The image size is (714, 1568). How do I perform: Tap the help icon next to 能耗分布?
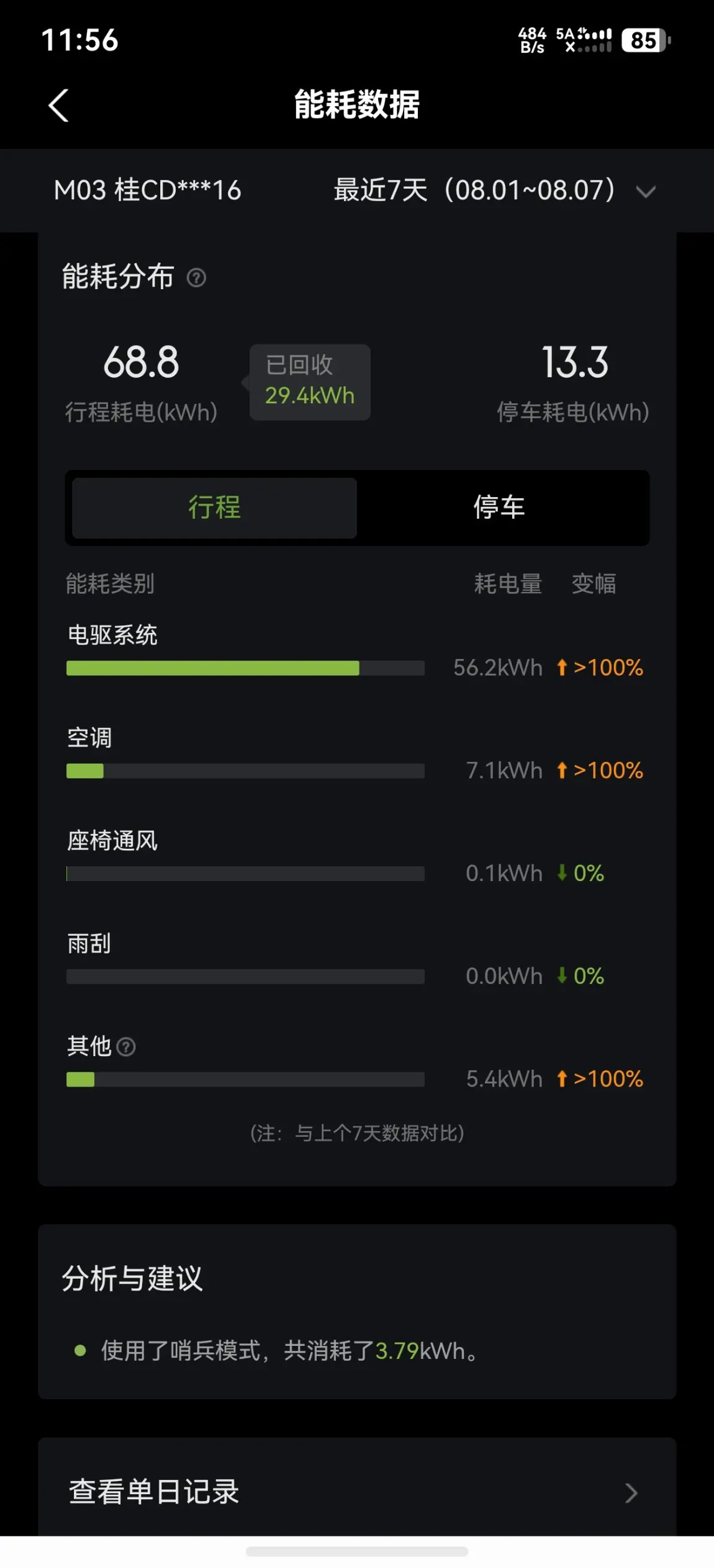(197, 277)
